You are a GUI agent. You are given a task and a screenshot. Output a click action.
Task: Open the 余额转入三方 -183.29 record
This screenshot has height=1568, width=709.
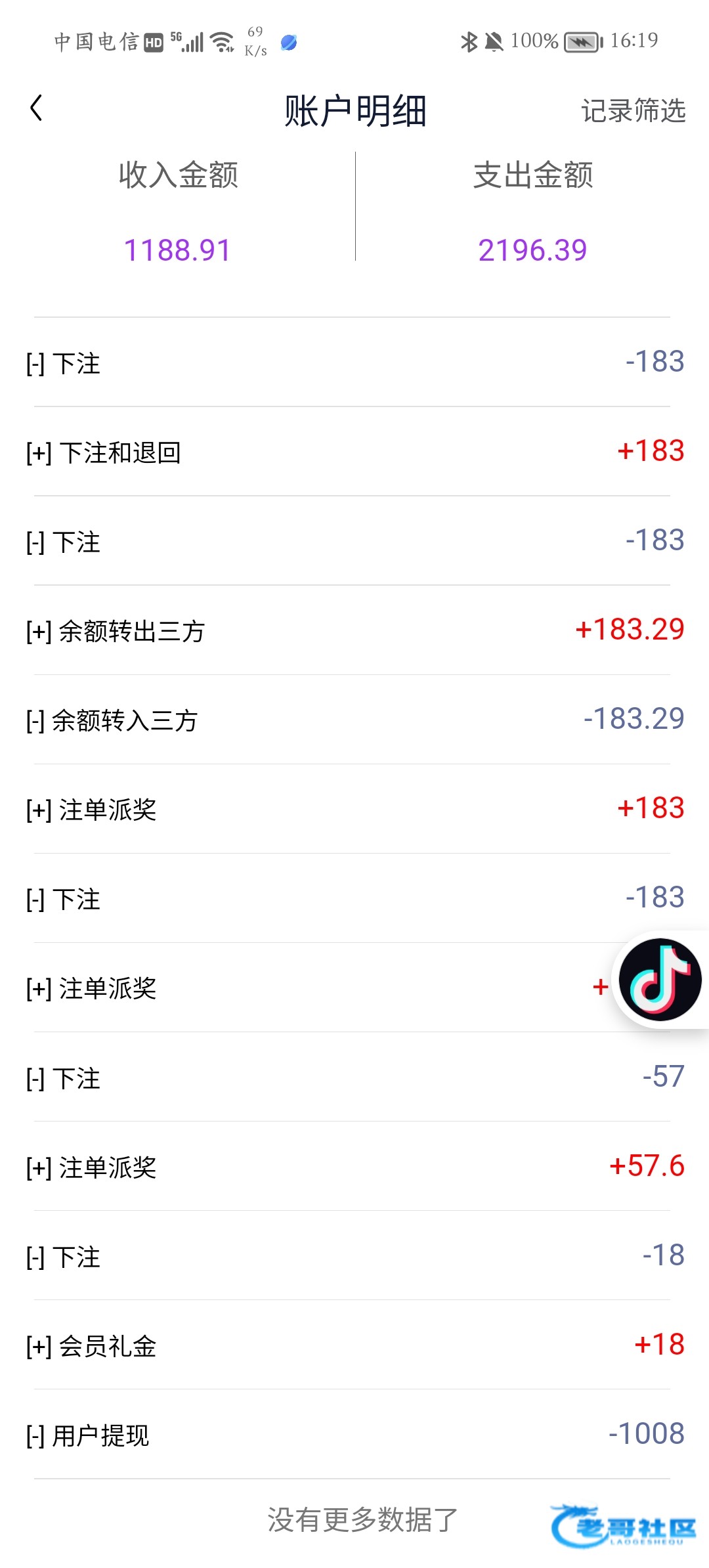coord(354,720)
